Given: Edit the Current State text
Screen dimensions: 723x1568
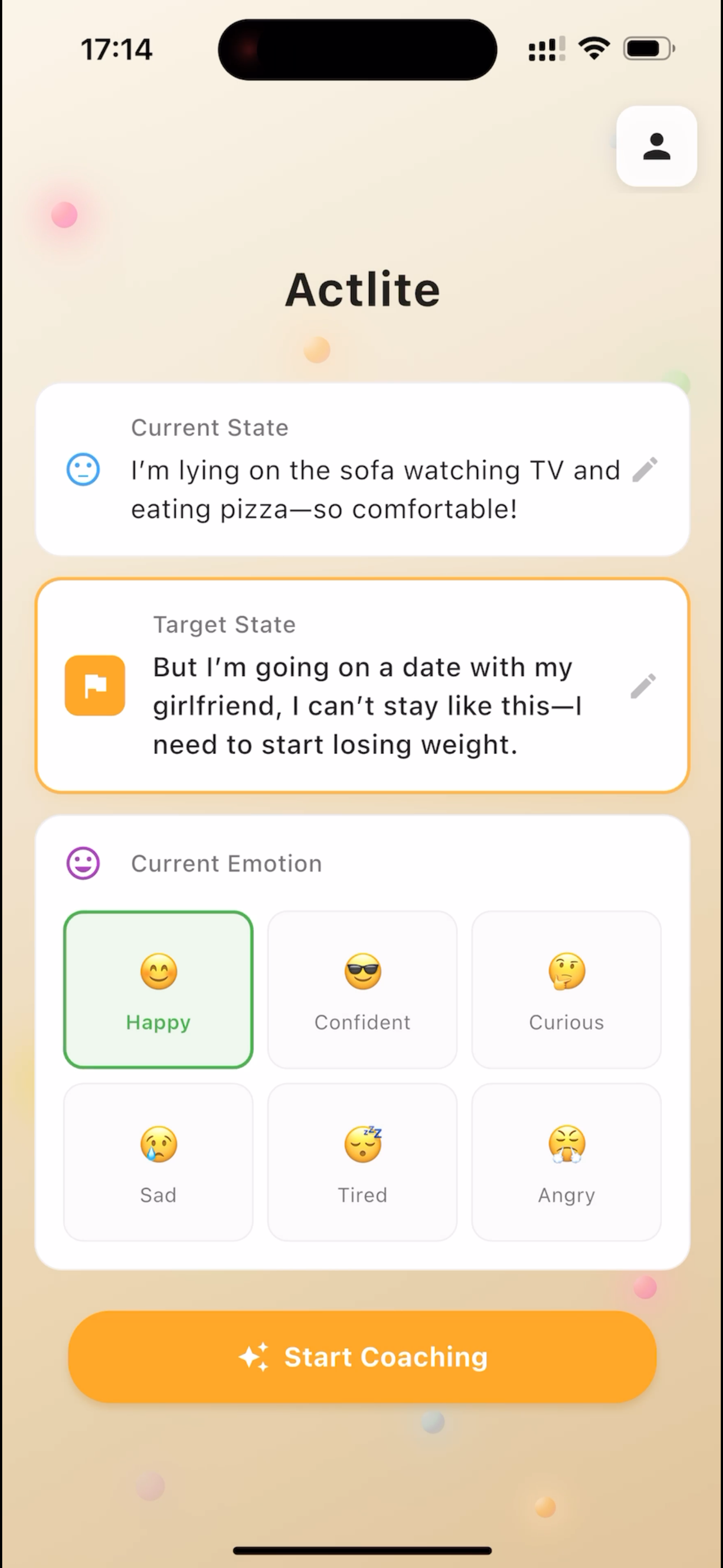Looking at the screenshot, I should [x=644, y=470].
